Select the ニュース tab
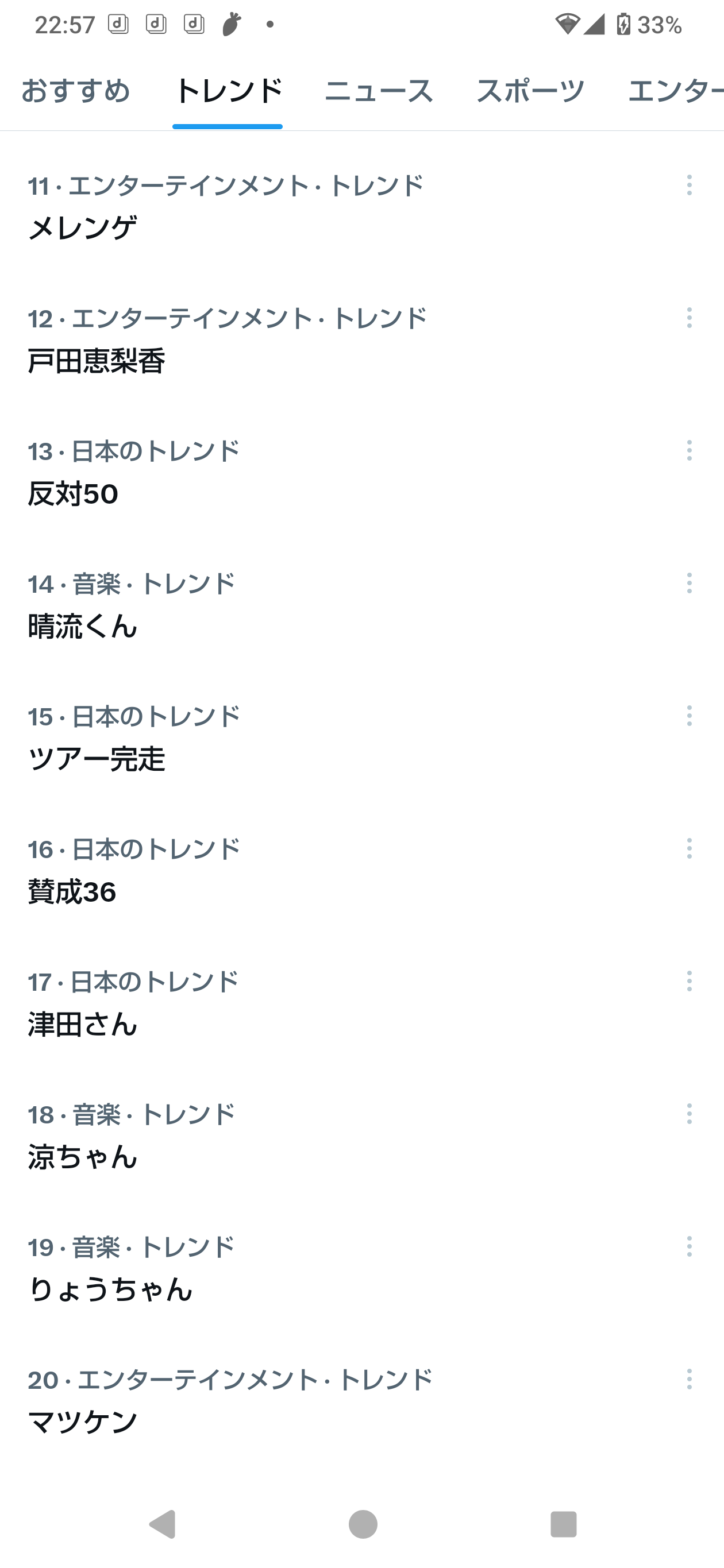 [x=379, y=91]
